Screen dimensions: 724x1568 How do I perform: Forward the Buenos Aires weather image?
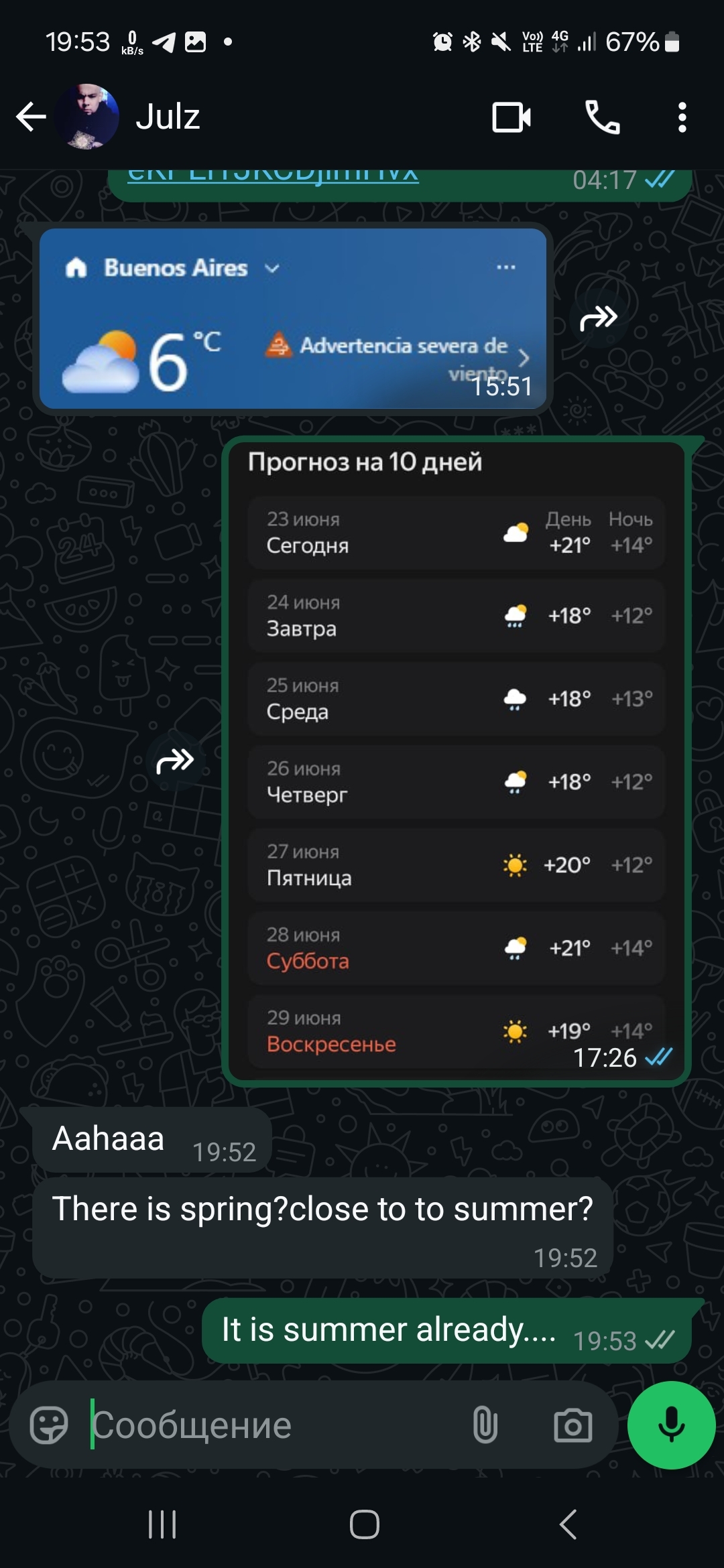[598, 318]
